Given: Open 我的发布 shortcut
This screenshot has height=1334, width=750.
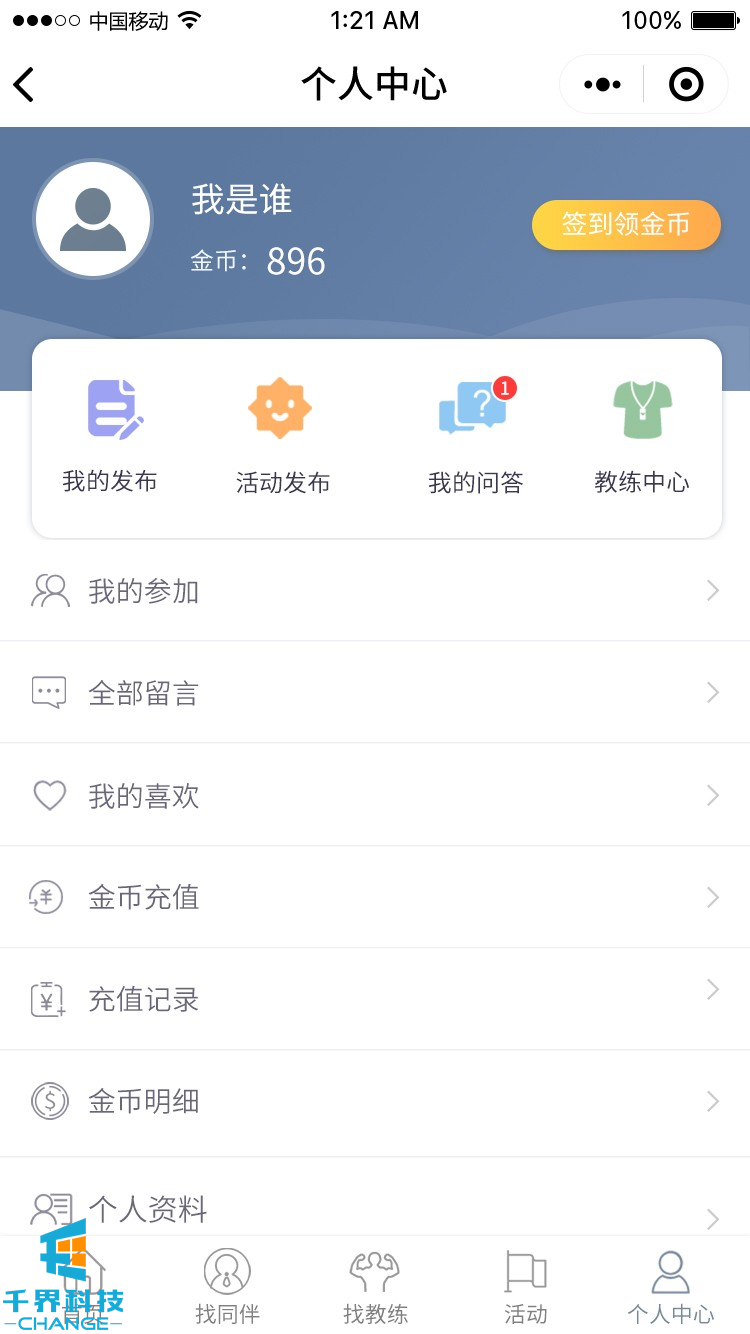Looking at the screenshot, I should [x=111, y=436].
